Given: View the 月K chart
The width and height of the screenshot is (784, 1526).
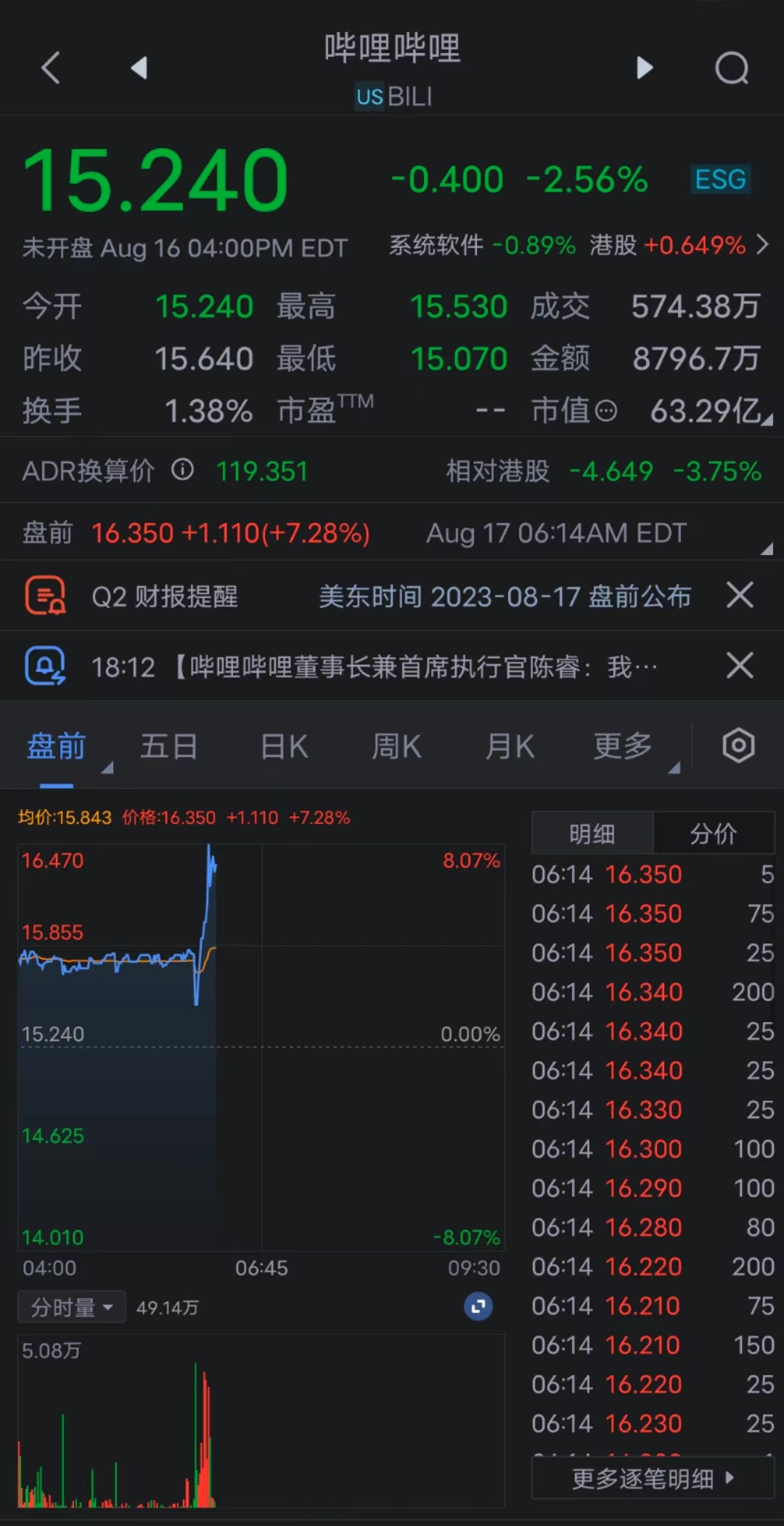Looking at the screenshot, I should pos(510,747).
